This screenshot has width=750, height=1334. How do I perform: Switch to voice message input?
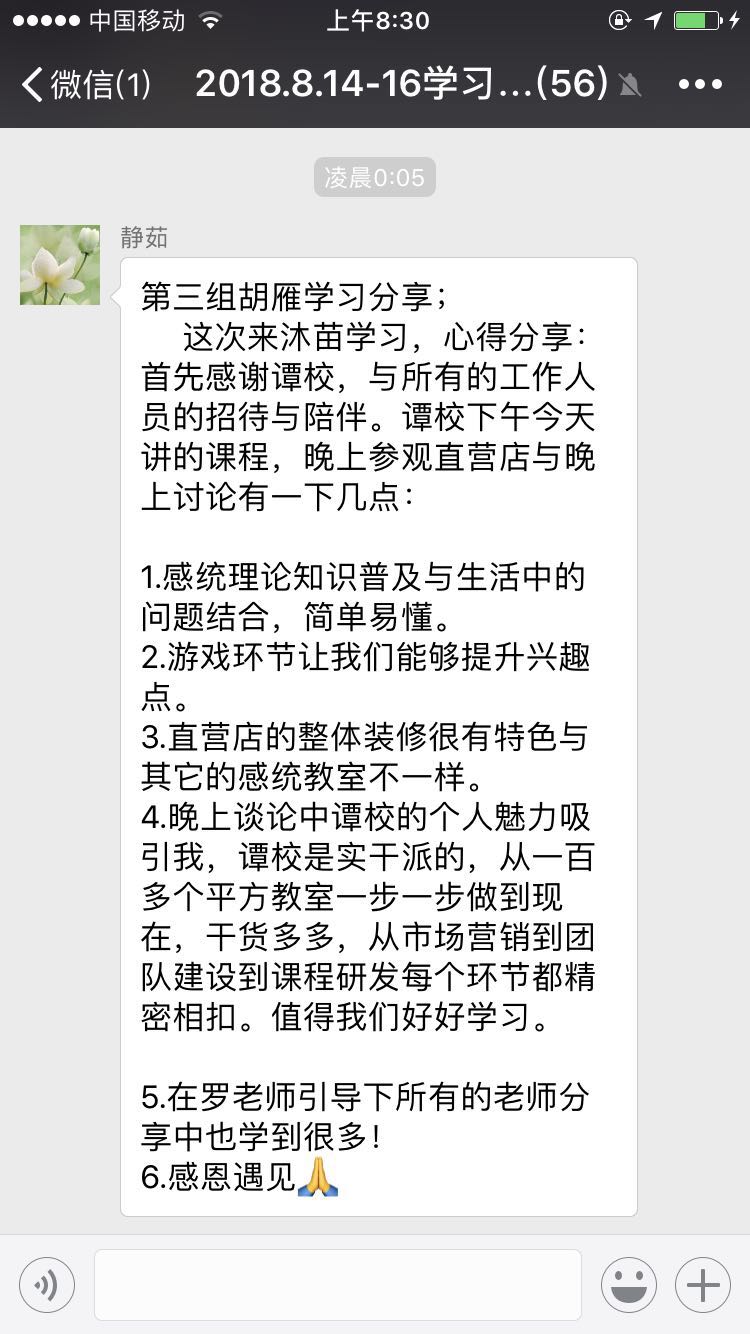47,1285
